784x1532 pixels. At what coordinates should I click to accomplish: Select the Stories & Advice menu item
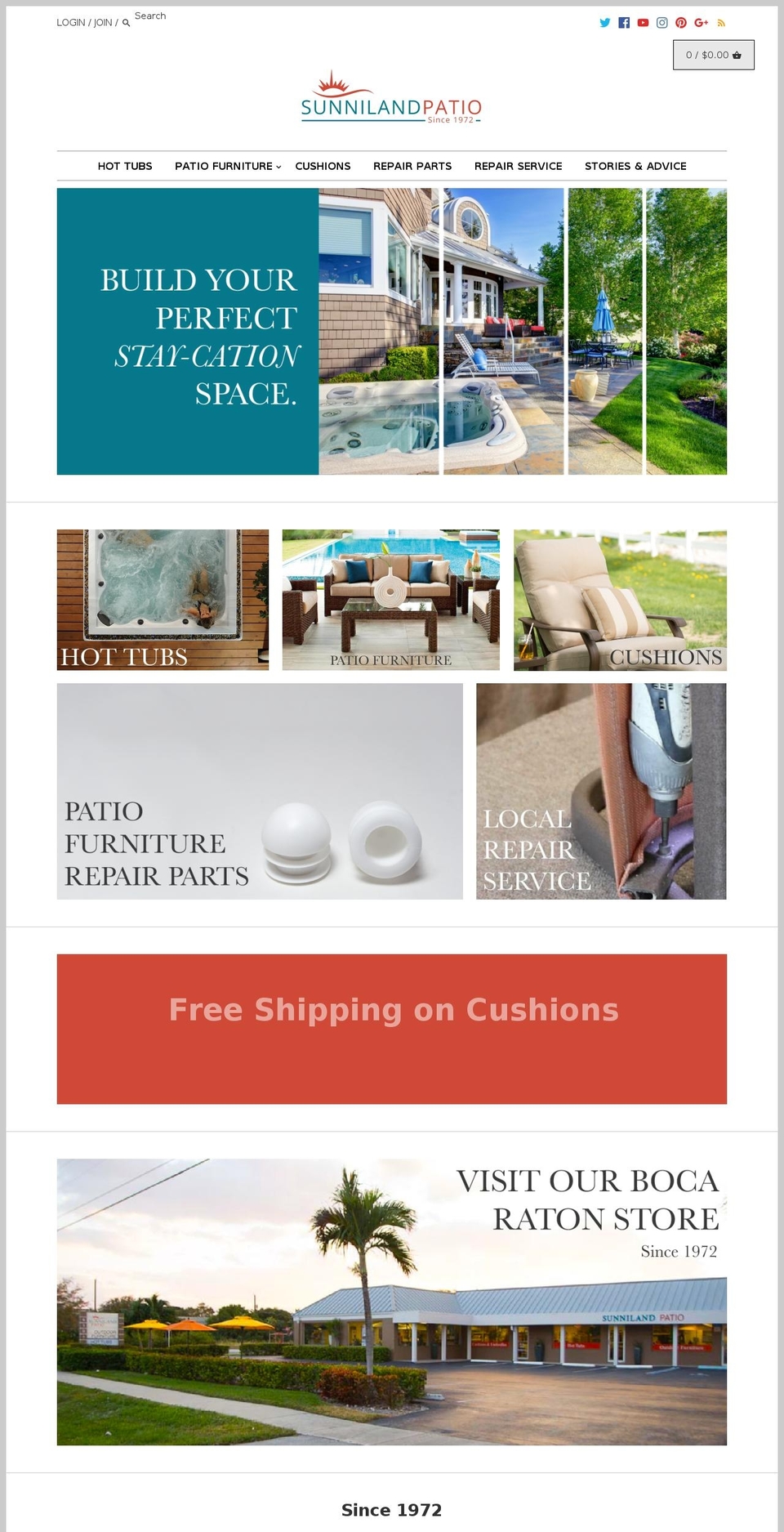pos(635,166)
